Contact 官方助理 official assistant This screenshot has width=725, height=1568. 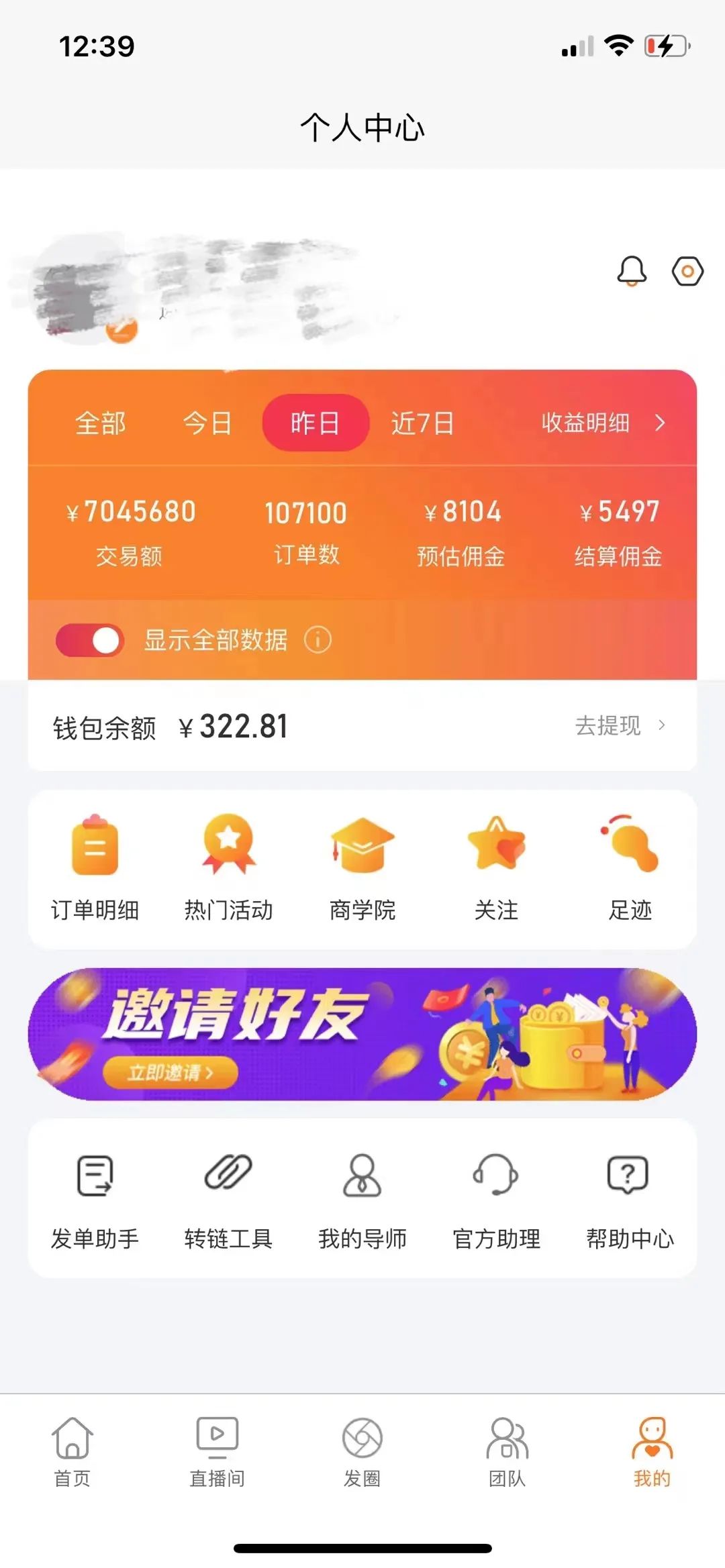(x=496, y=1196)
